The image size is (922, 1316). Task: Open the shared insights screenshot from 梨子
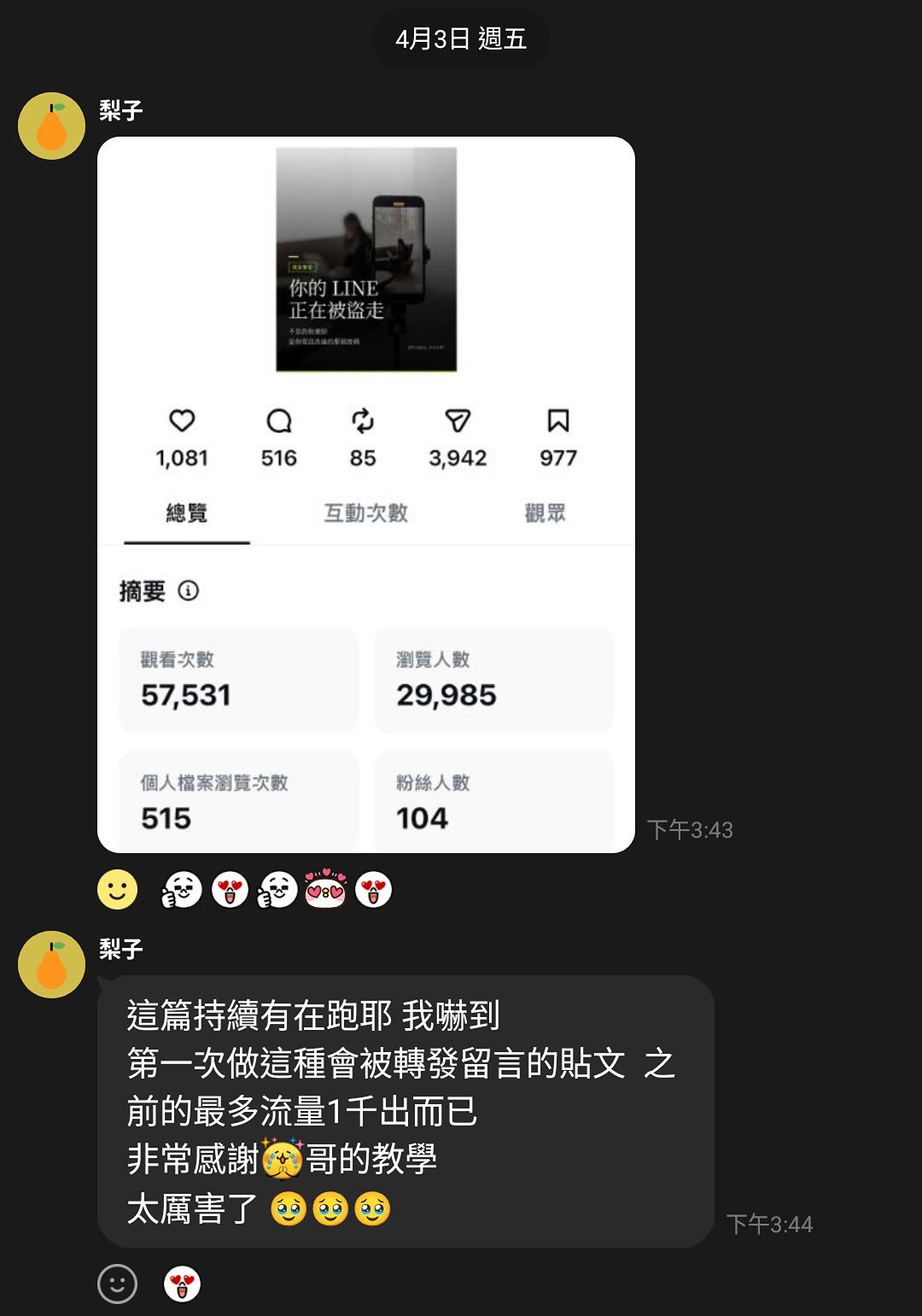pyautogui.click(x=365, y=494)
